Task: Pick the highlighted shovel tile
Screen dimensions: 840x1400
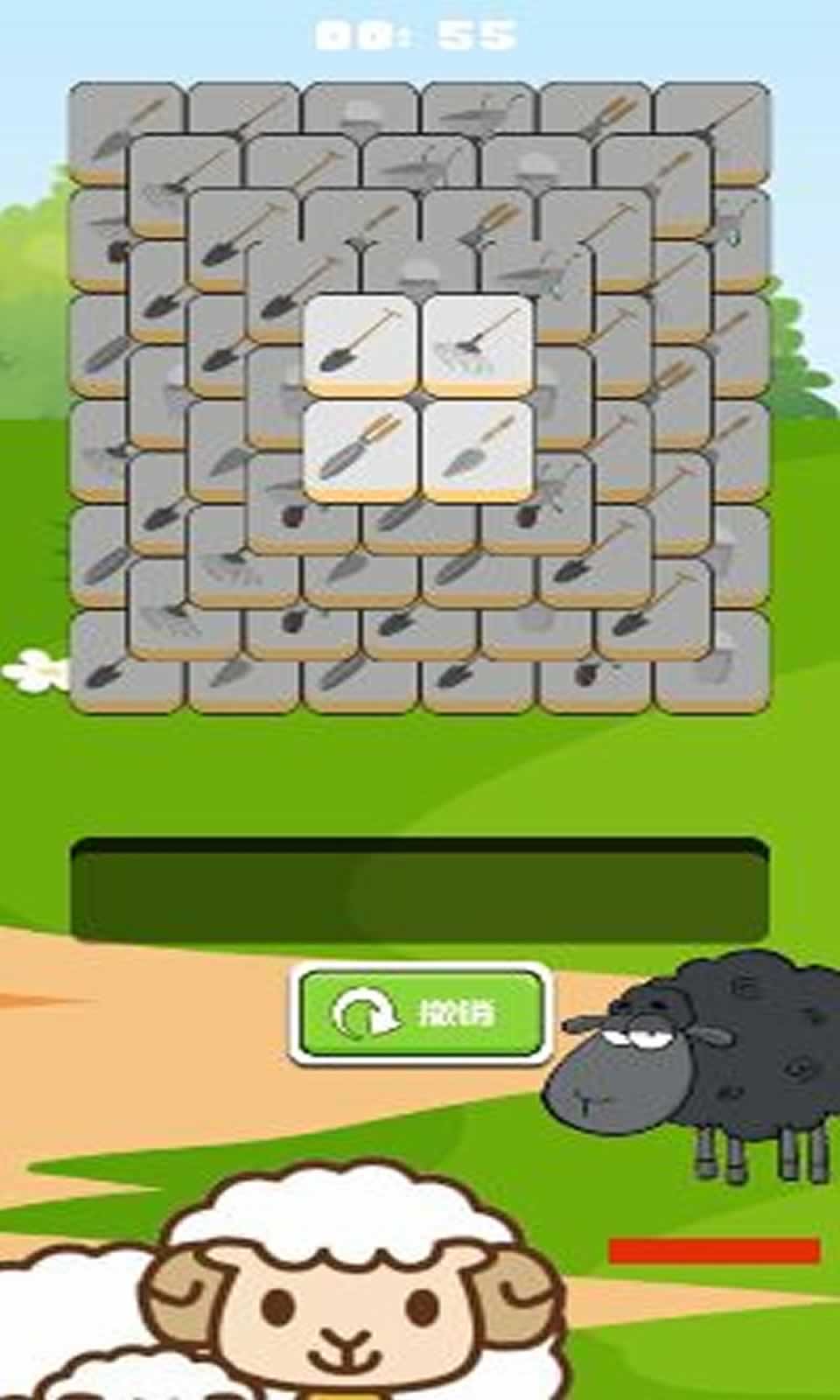Action: click(x=360, y=344)
